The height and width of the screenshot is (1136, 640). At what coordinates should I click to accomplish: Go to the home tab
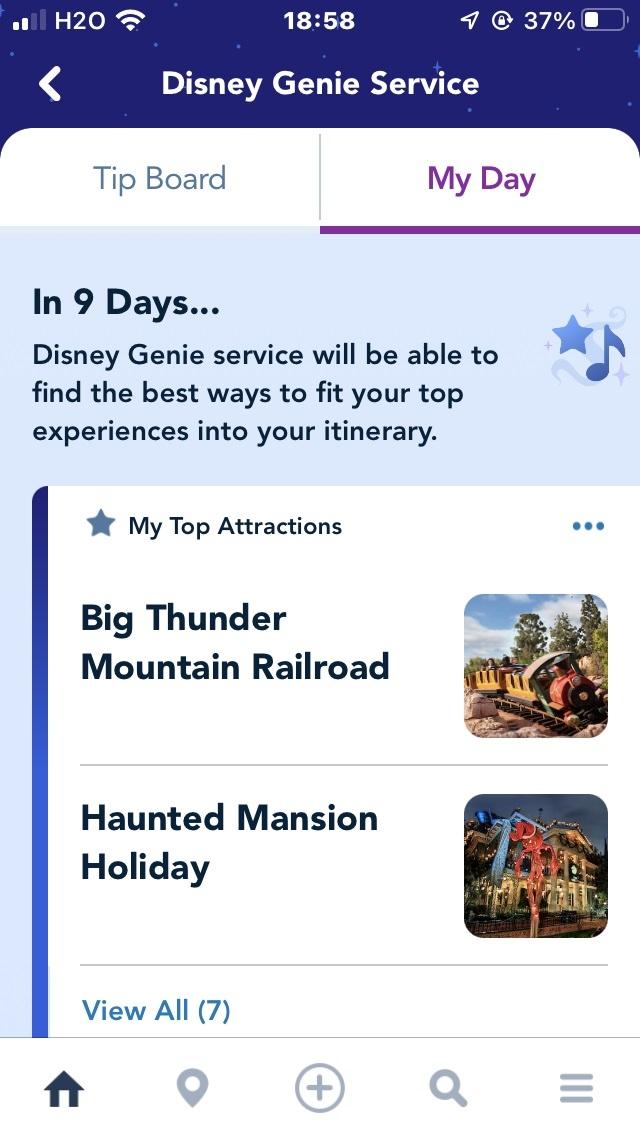[x=64, y=1088]
